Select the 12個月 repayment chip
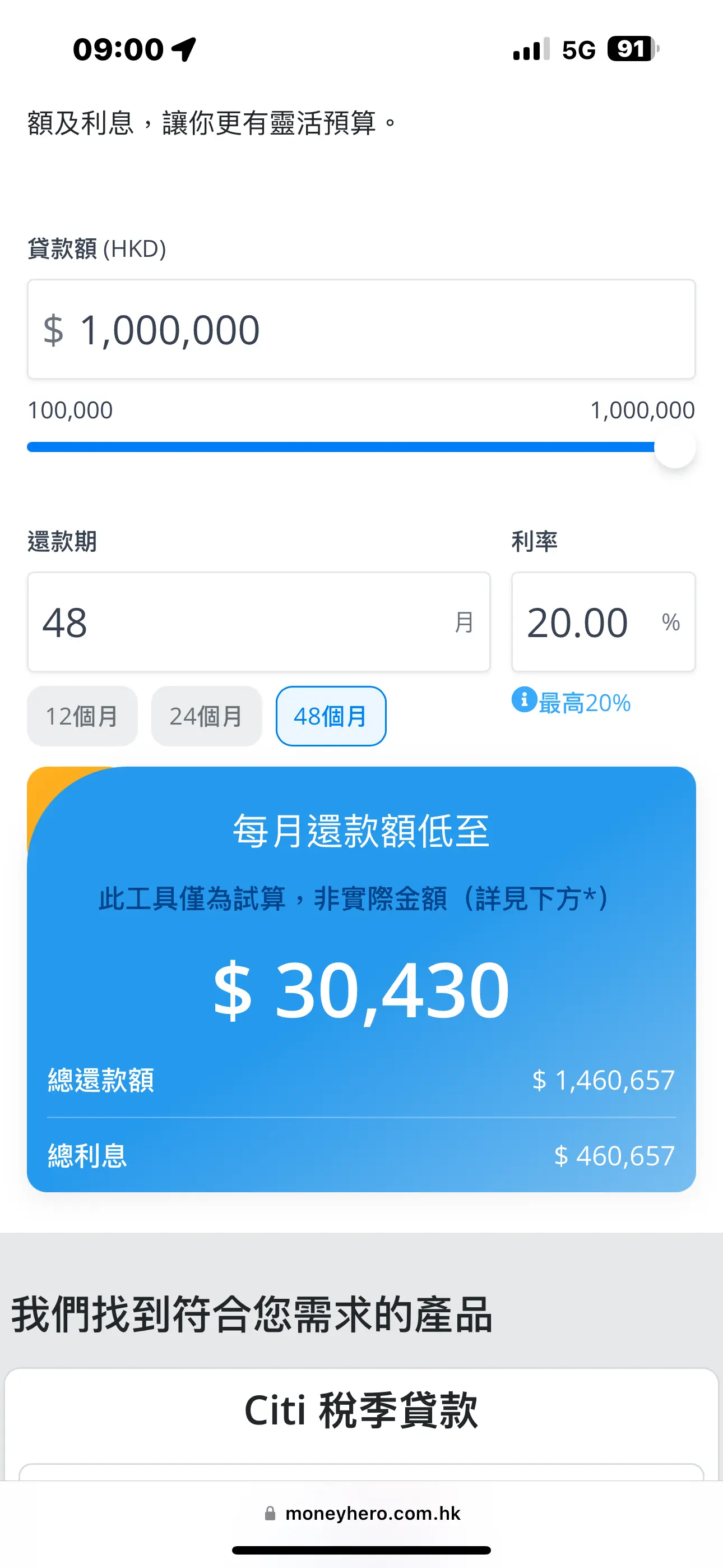 pos(82,716)
